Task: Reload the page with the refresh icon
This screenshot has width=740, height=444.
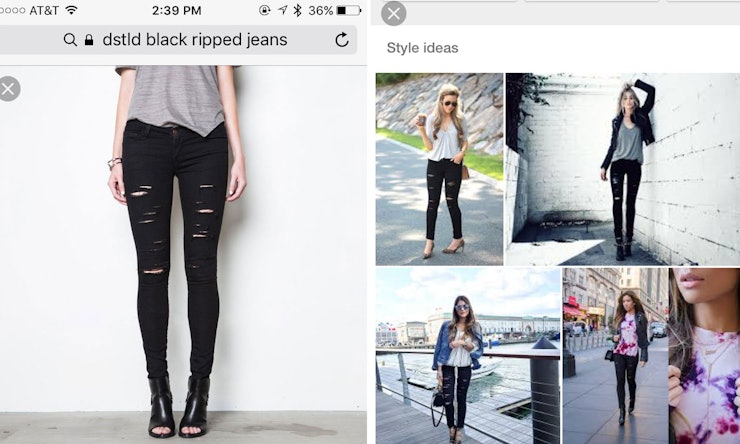Action: click(x=342, y=40)
